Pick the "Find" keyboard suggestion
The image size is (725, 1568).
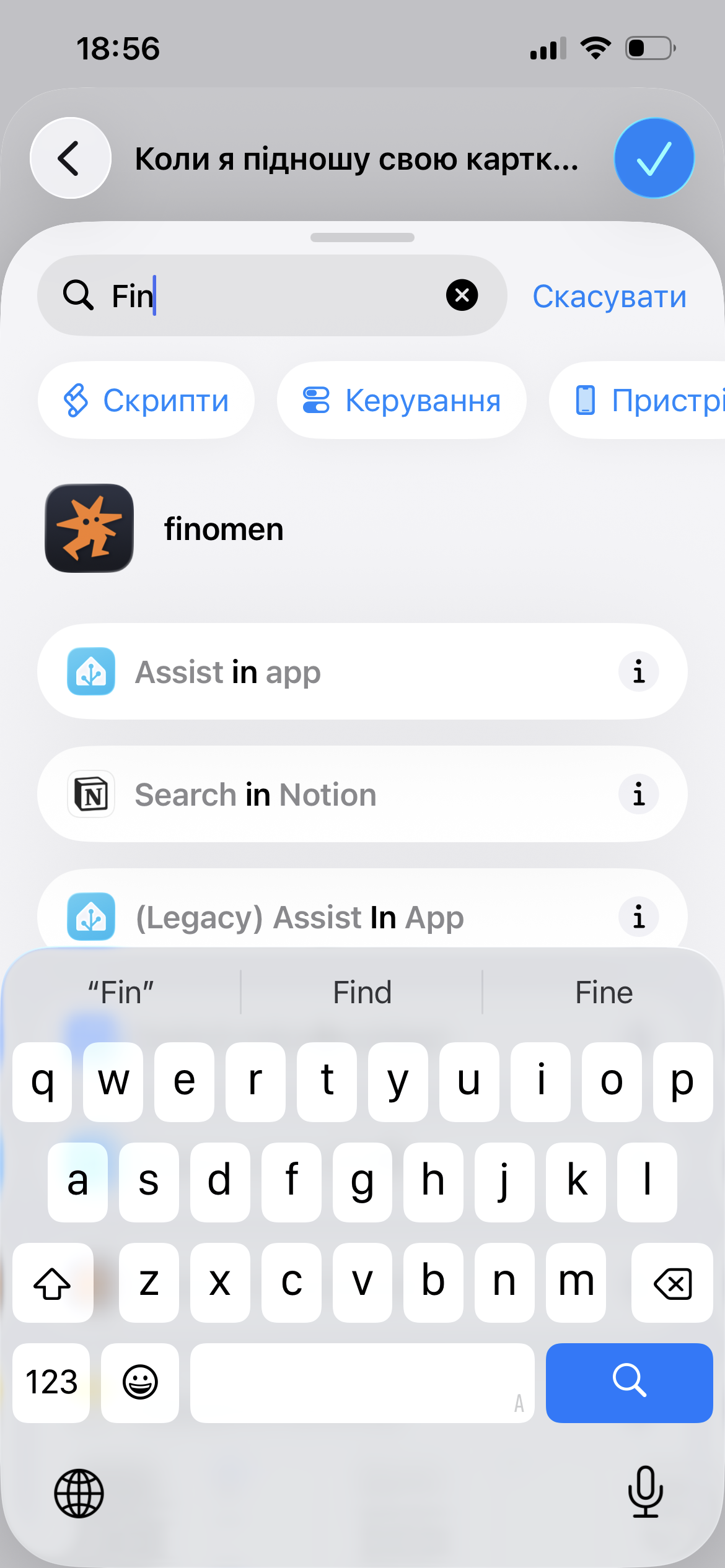pyautogui.click(x=362, y=992)
